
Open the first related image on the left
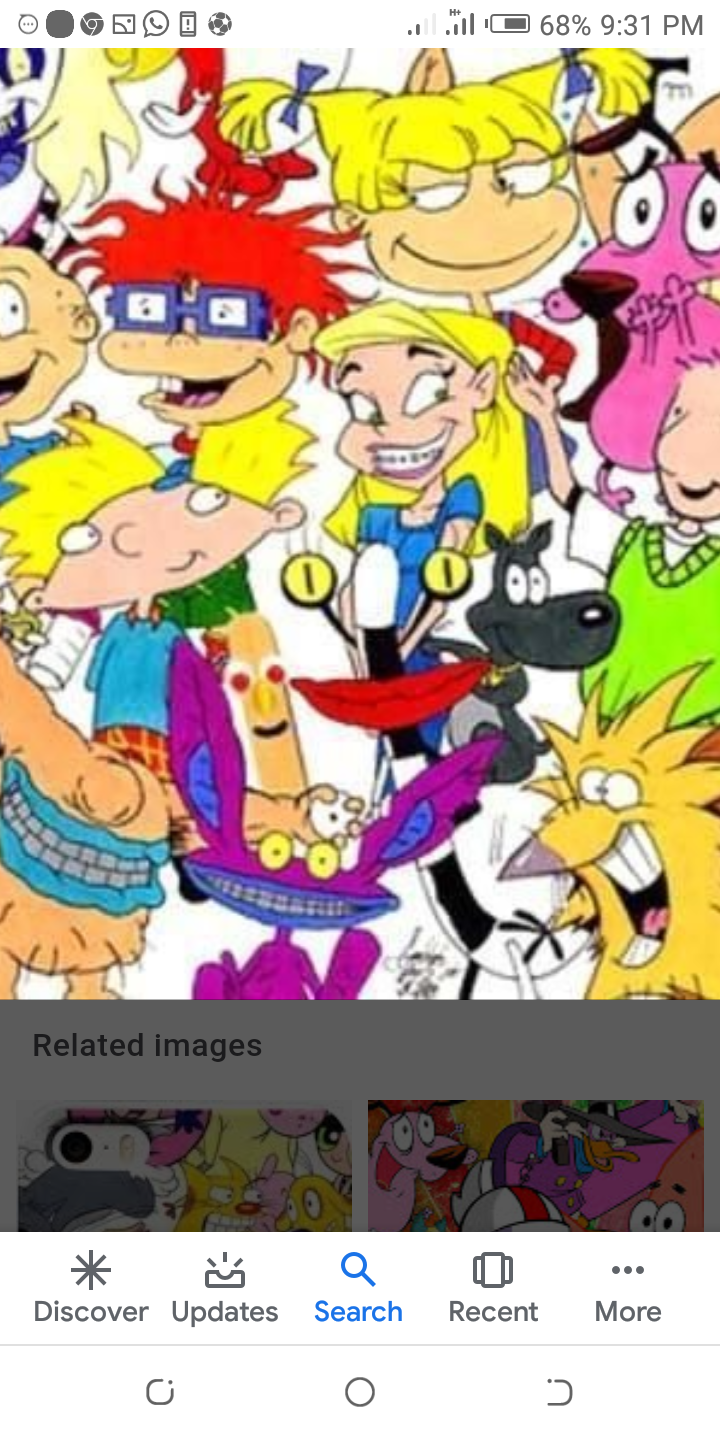pyautogui.click(x=184, y=1166)
